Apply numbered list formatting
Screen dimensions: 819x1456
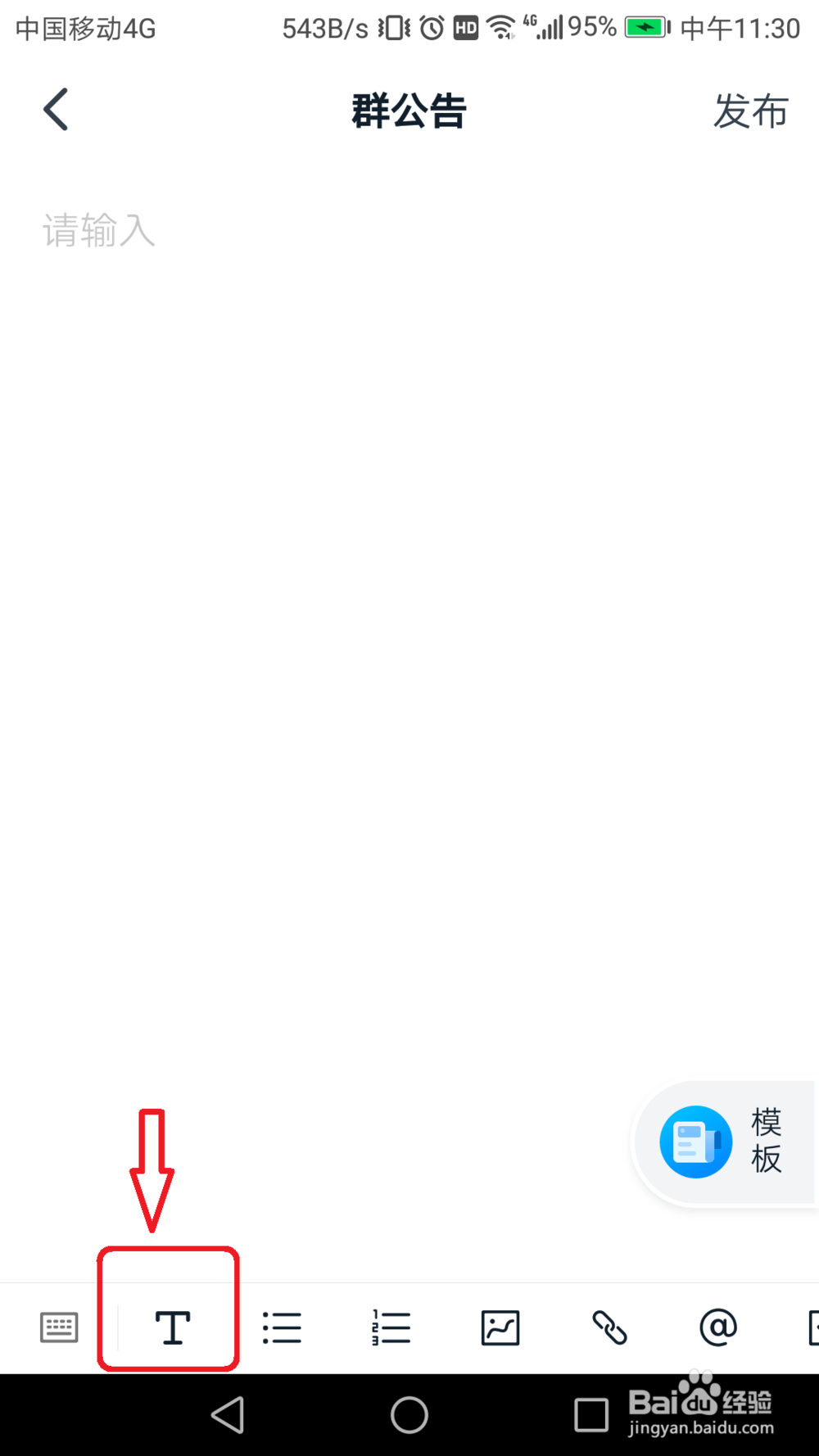click(x=390, y=1327)
